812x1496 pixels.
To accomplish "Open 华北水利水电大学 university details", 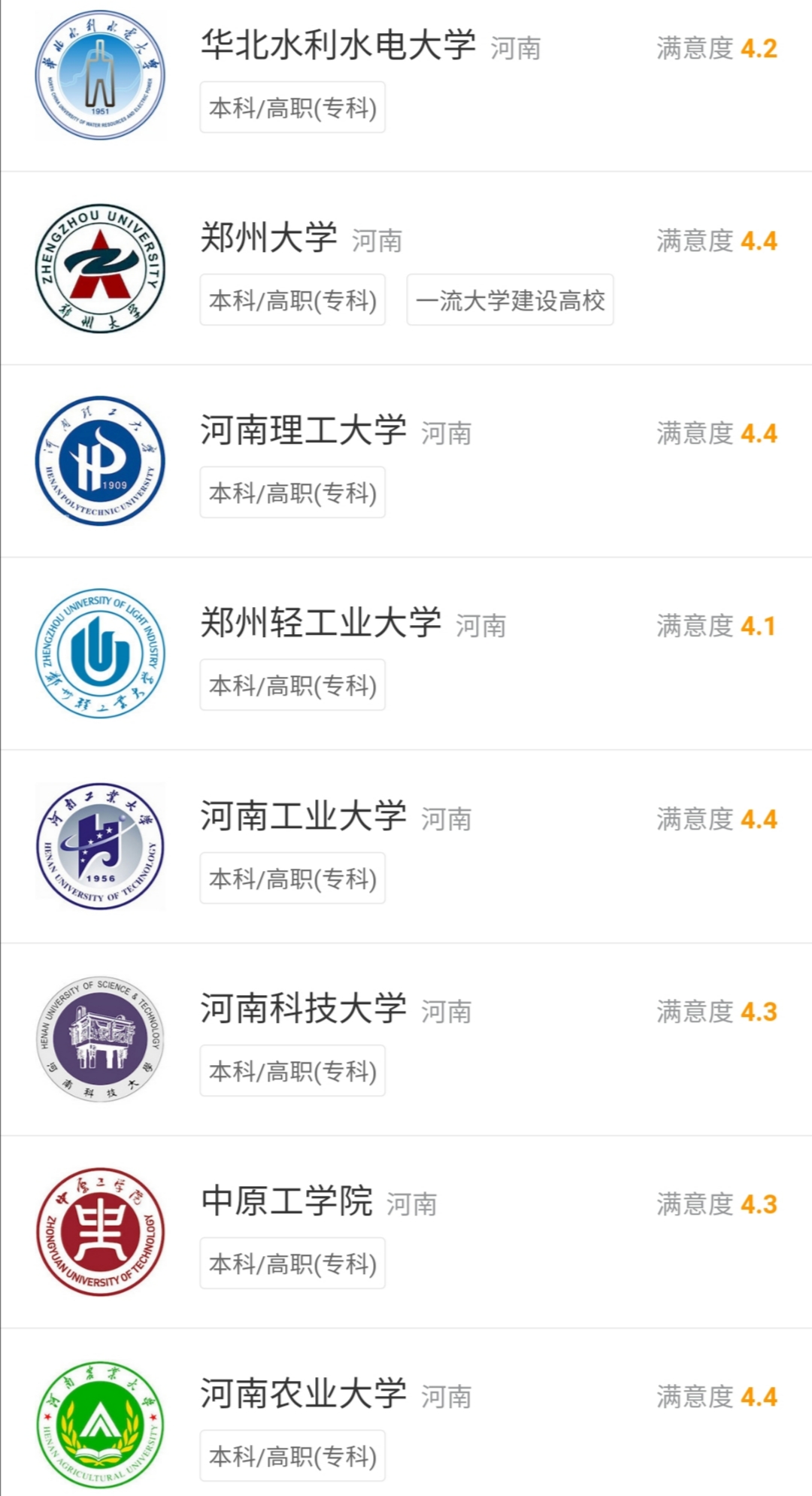I will [338, 45].
